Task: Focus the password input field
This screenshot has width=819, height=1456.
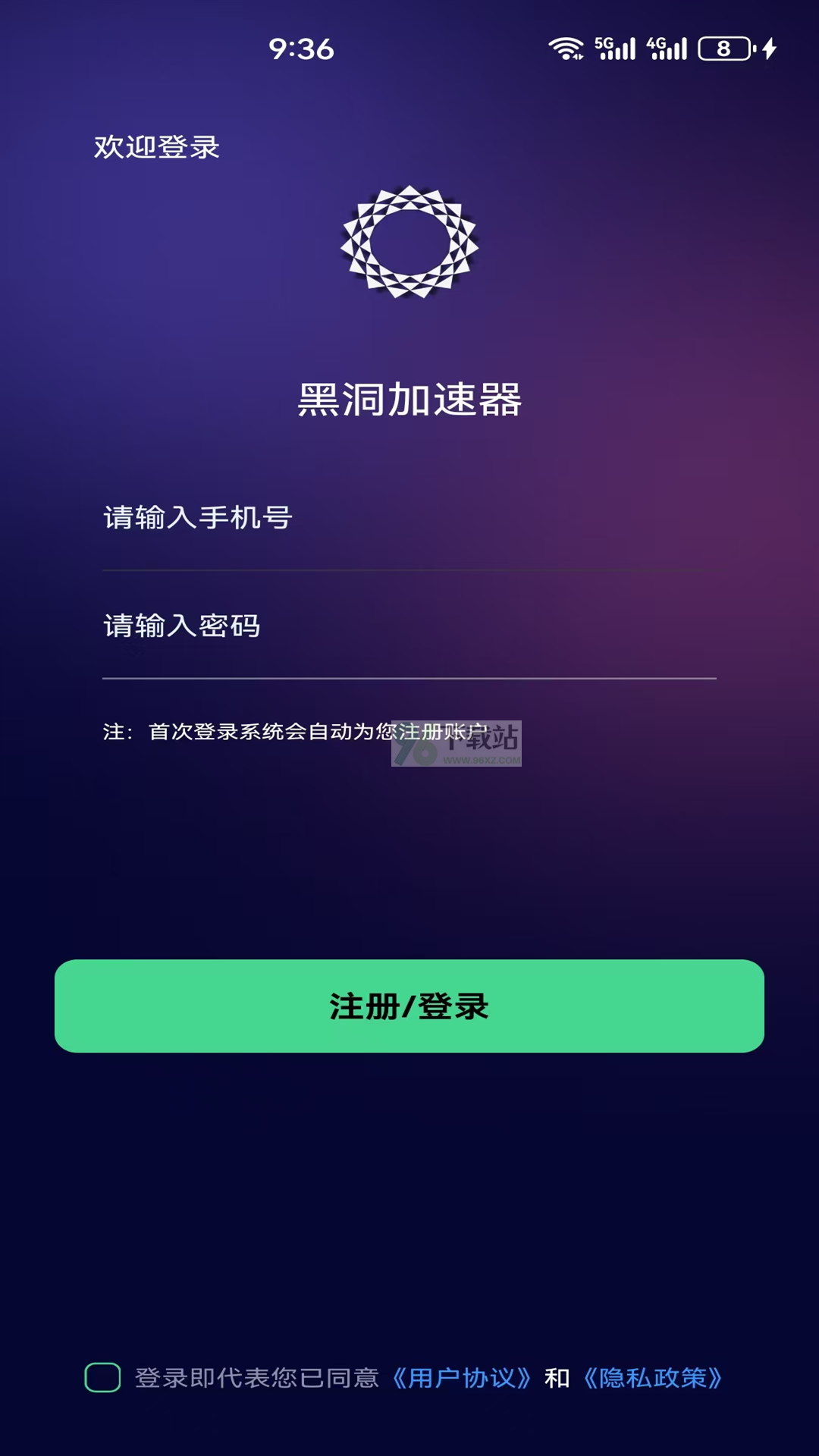Action: tap(409, 626)
